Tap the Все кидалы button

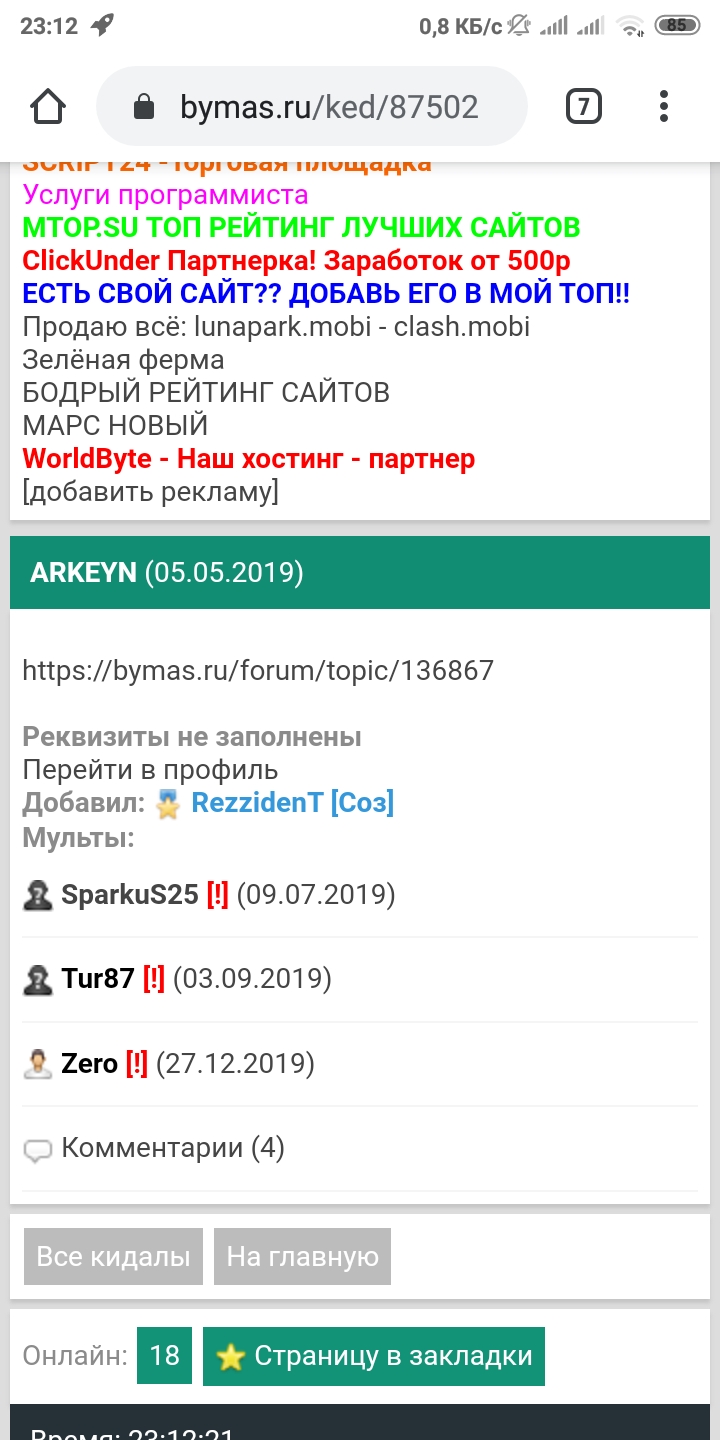click(113, 1257)
